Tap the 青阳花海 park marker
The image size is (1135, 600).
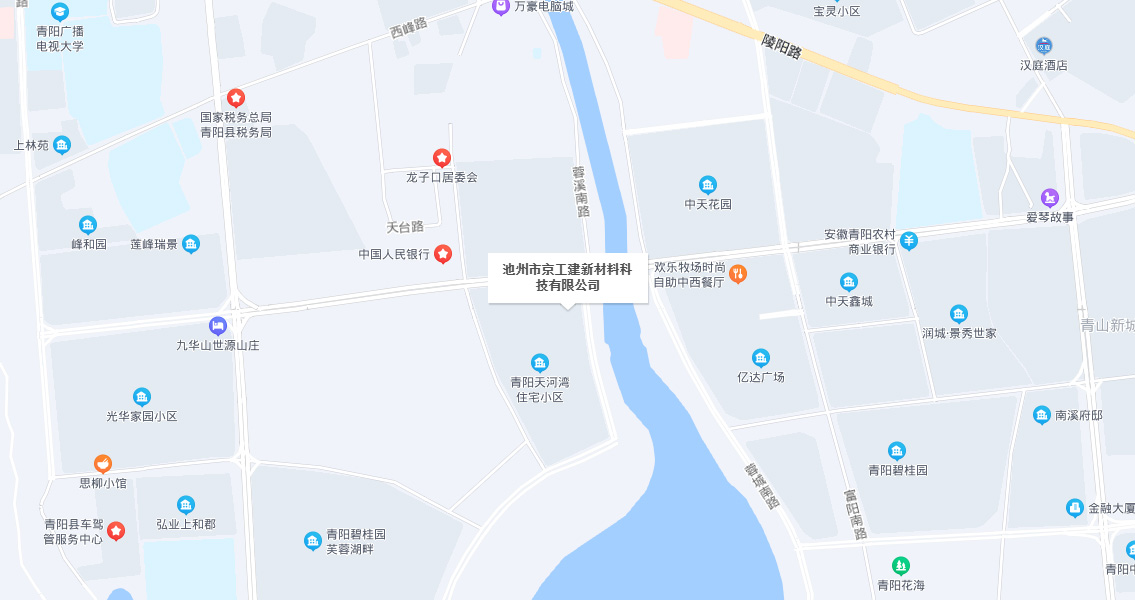pos(901,566)
